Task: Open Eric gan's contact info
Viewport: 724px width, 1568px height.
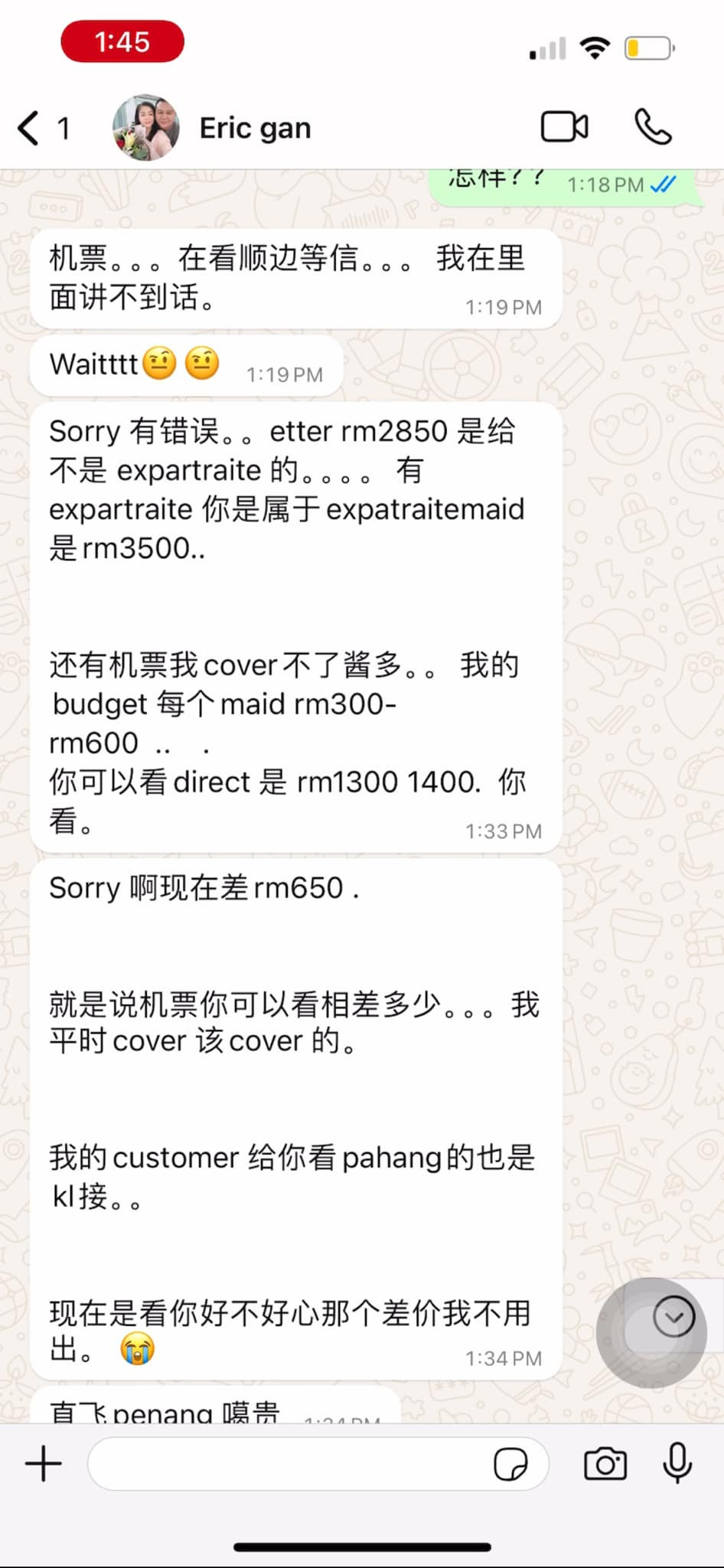Action: click(x=255, y=128)
